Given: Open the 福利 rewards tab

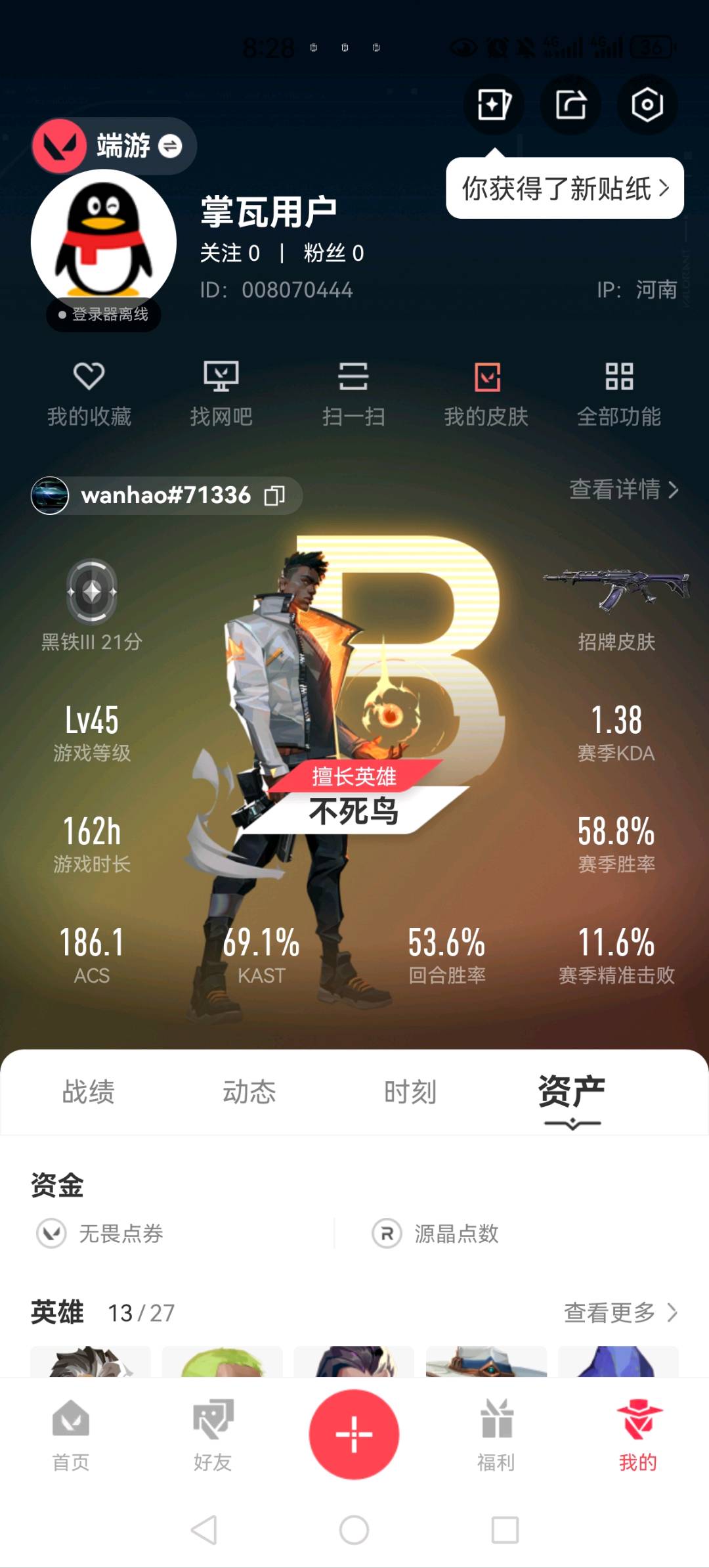Looking at the screenshot, I should coord(496,1437).
